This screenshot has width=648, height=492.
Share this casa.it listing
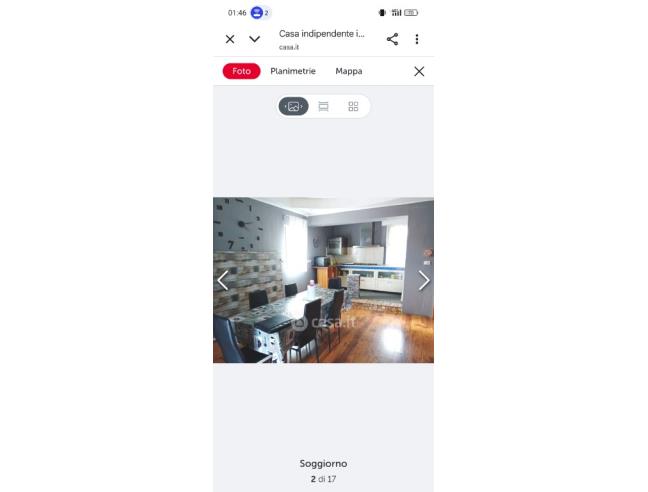[392, 39]
